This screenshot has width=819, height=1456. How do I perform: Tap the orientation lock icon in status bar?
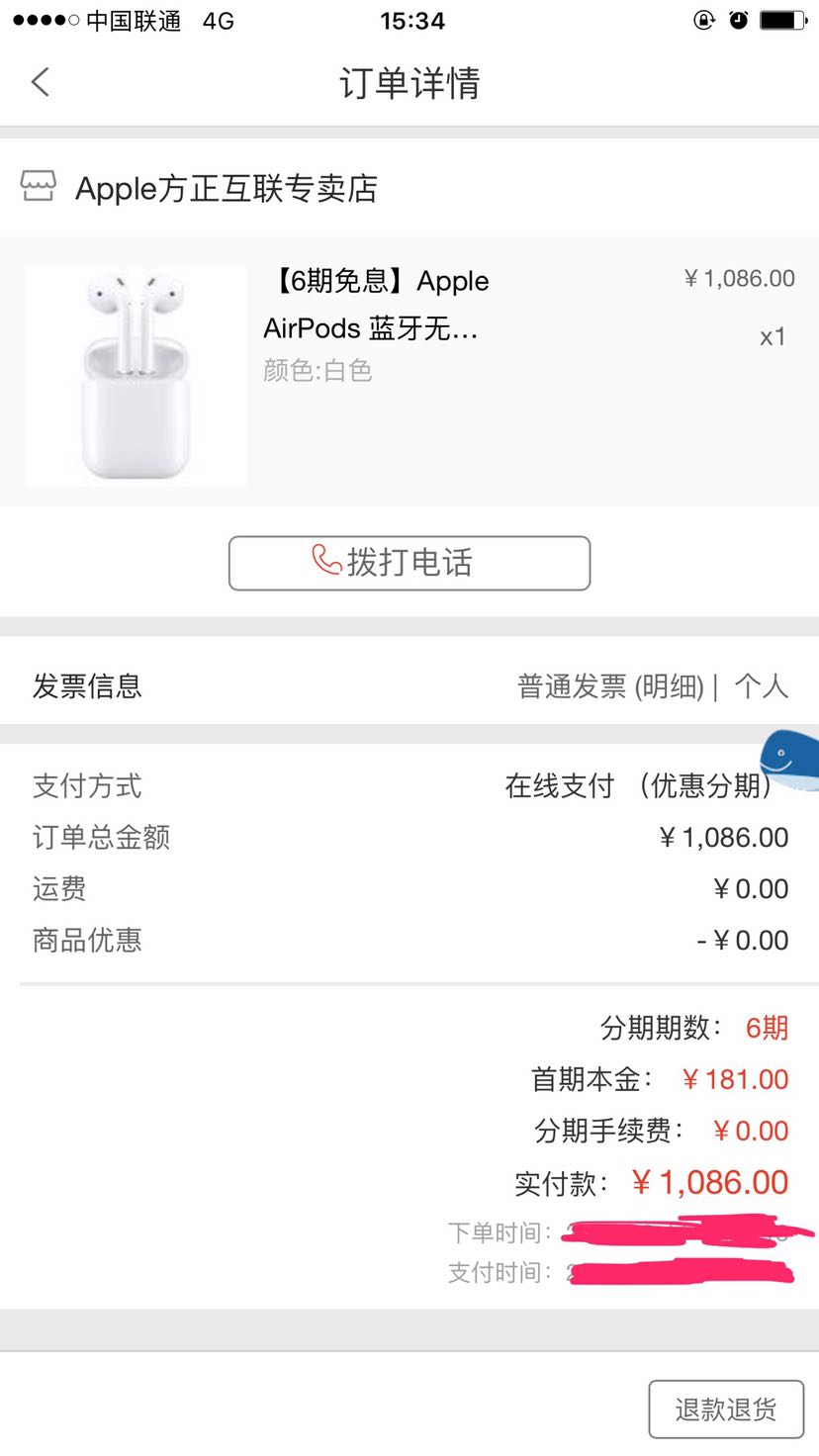[x=702, y=21]
